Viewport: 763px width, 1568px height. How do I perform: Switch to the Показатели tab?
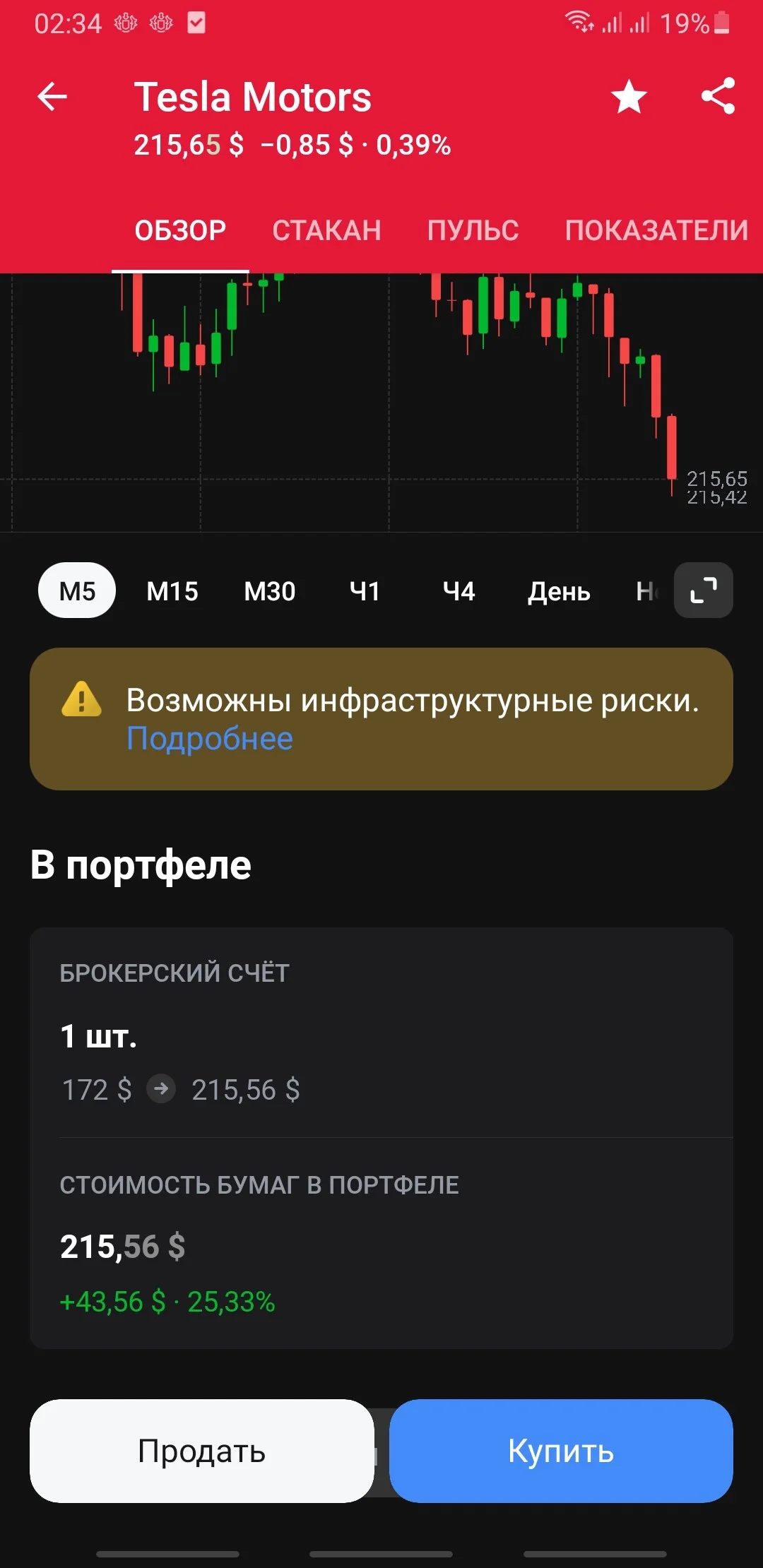(x=656, y=230)
